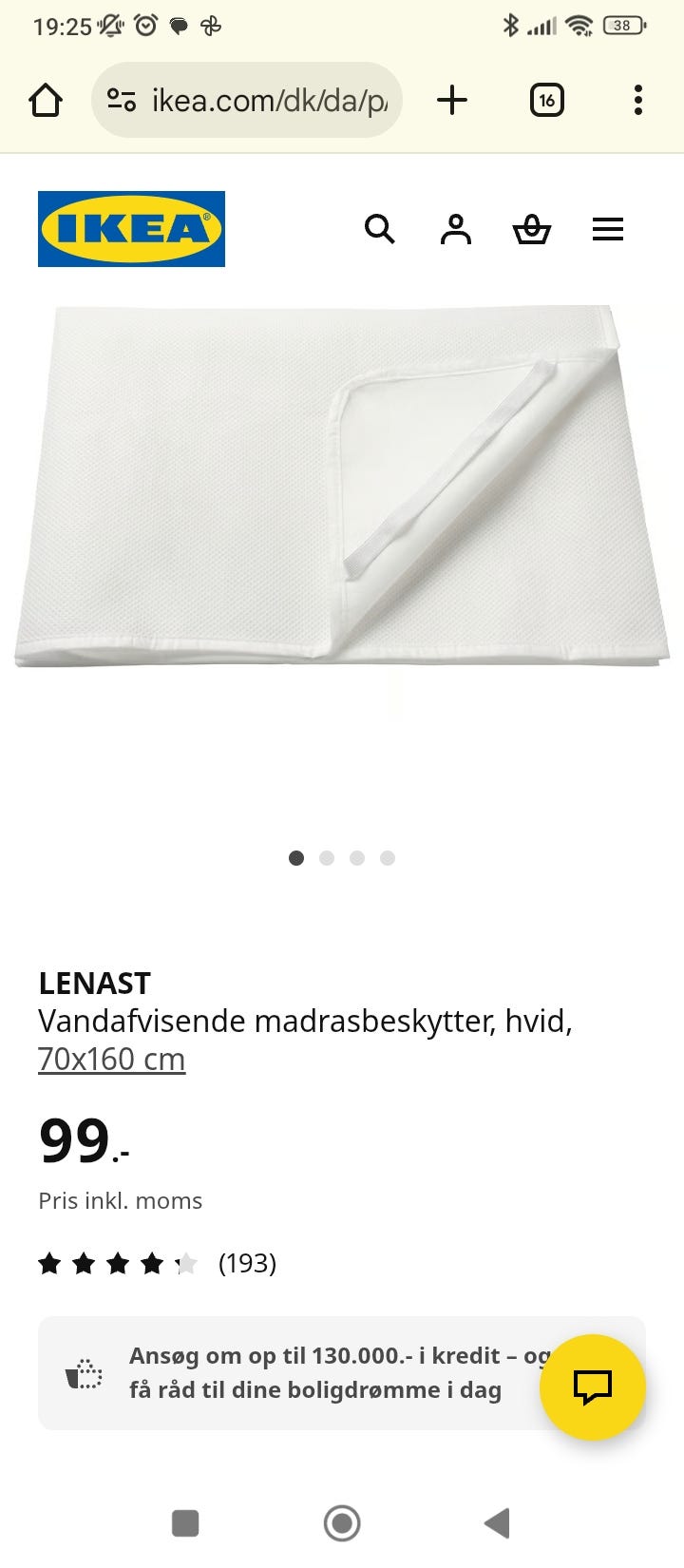Go to the browser home page
Viewport: 684px width, 1568px height.
pos(46,100)
